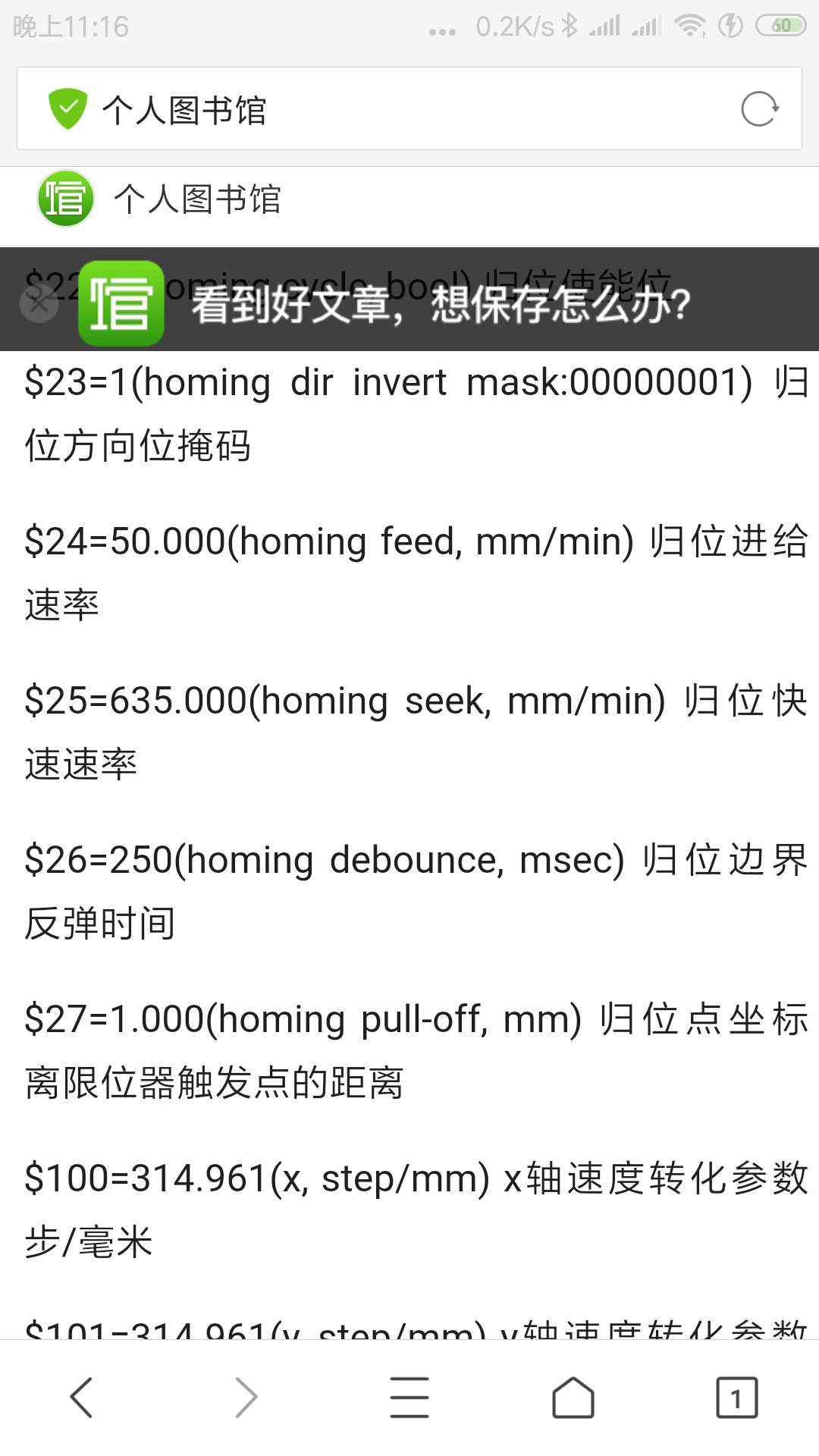The height and width of the screenshot is (1456, 819).
Task: Dismiss the save-article banner
Action: point(39,304)
